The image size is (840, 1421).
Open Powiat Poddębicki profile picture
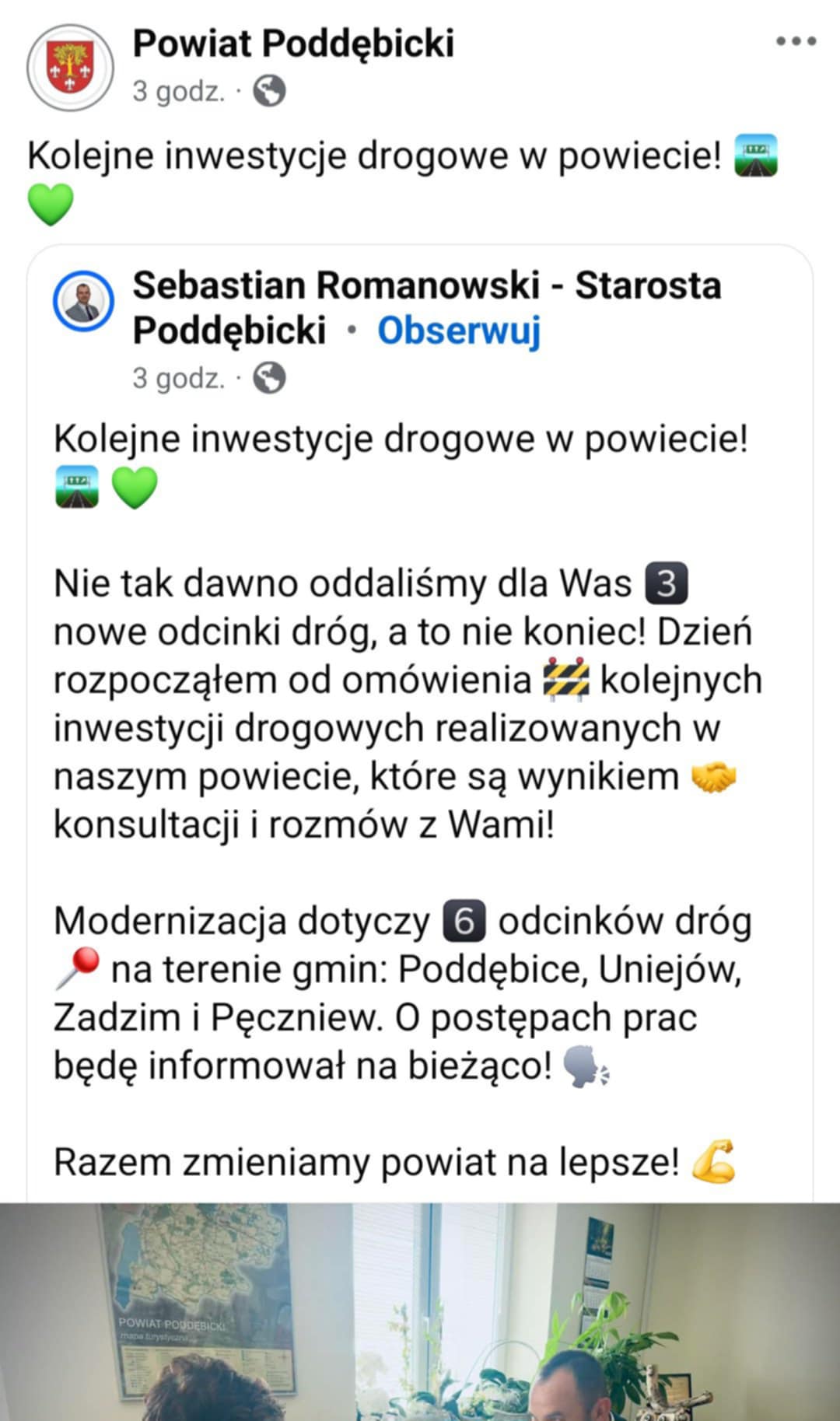click(x=71, y=68)
